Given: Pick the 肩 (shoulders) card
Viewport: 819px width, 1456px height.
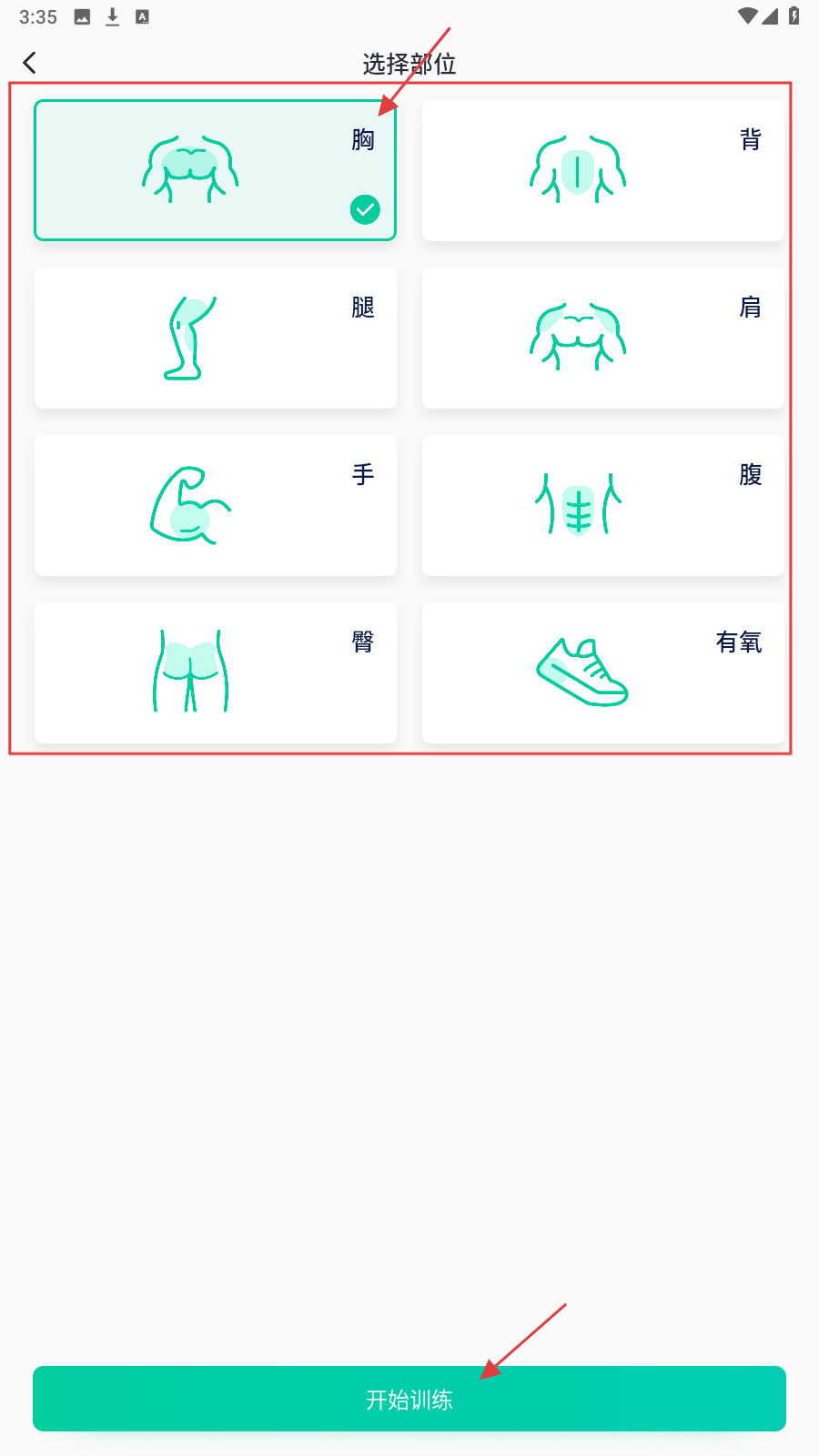Looking at the screenshot, I should (602, 338).
